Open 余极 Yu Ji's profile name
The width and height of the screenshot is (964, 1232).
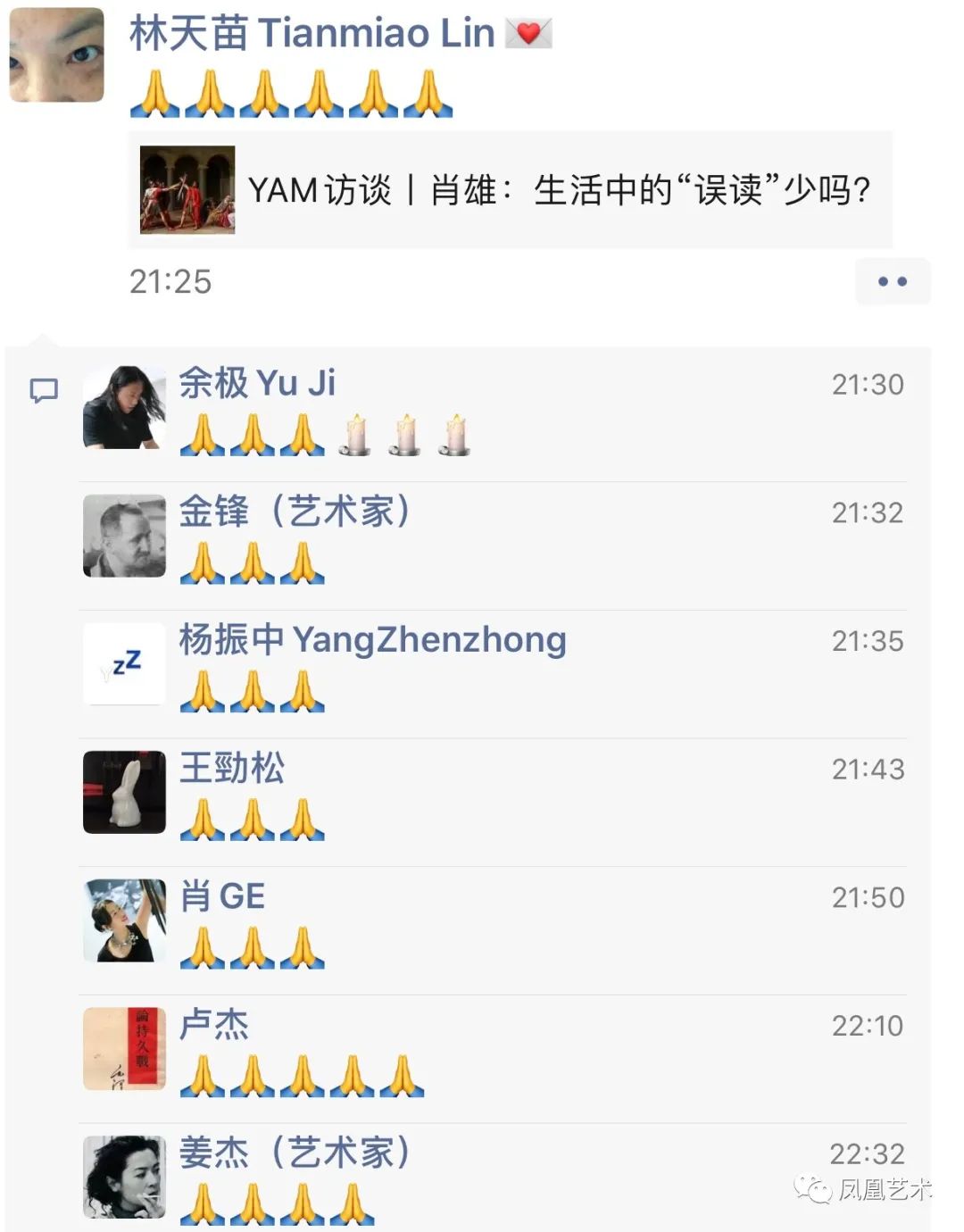tap(257, 384)
